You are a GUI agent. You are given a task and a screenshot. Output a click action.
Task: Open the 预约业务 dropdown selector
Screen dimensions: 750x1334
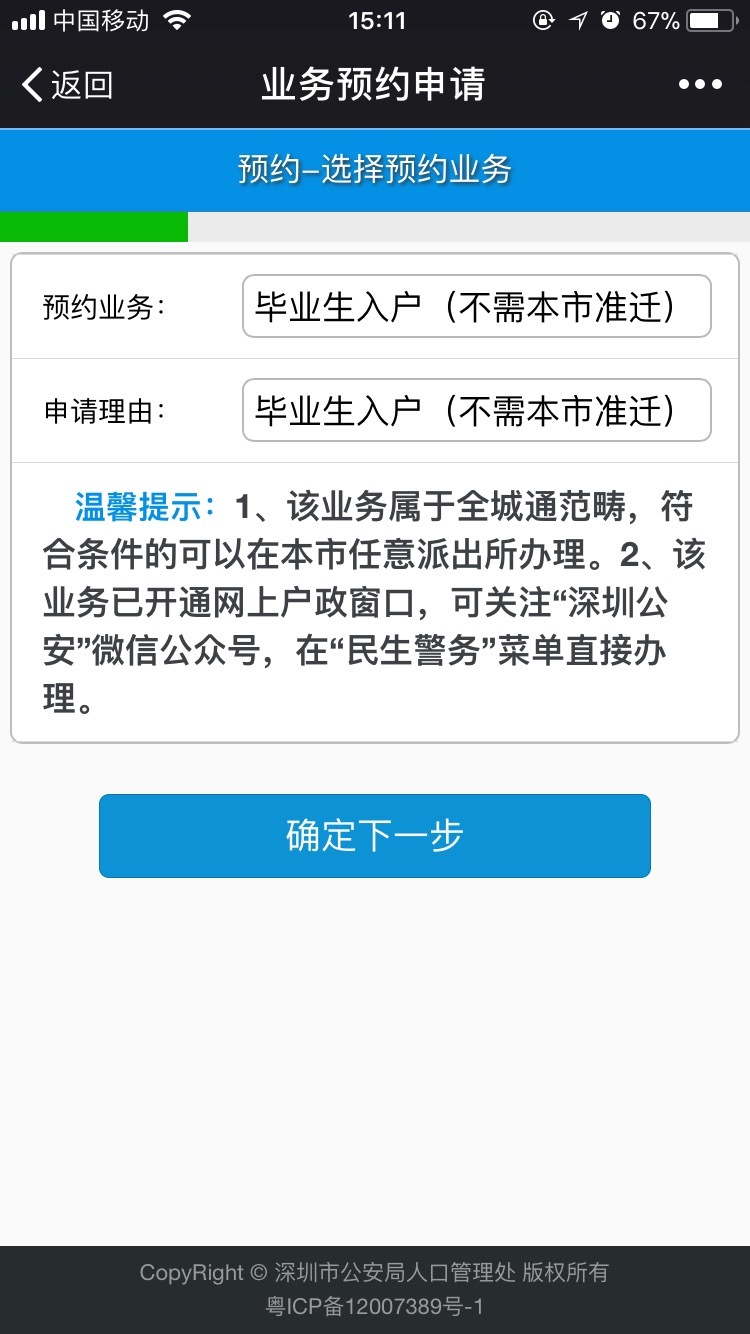pos(477,306)
